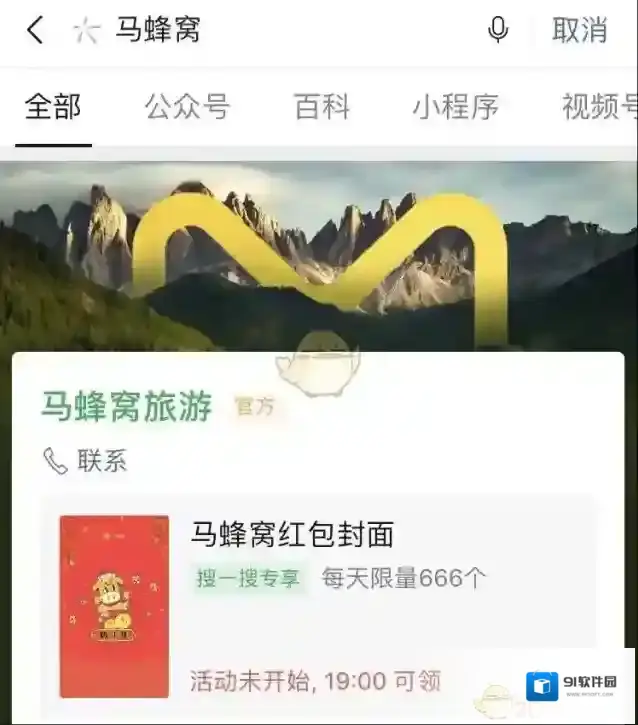Cancel the search with 取消
Screen dimensions: 638x725
pyautogui.click(x=580, y=30)
